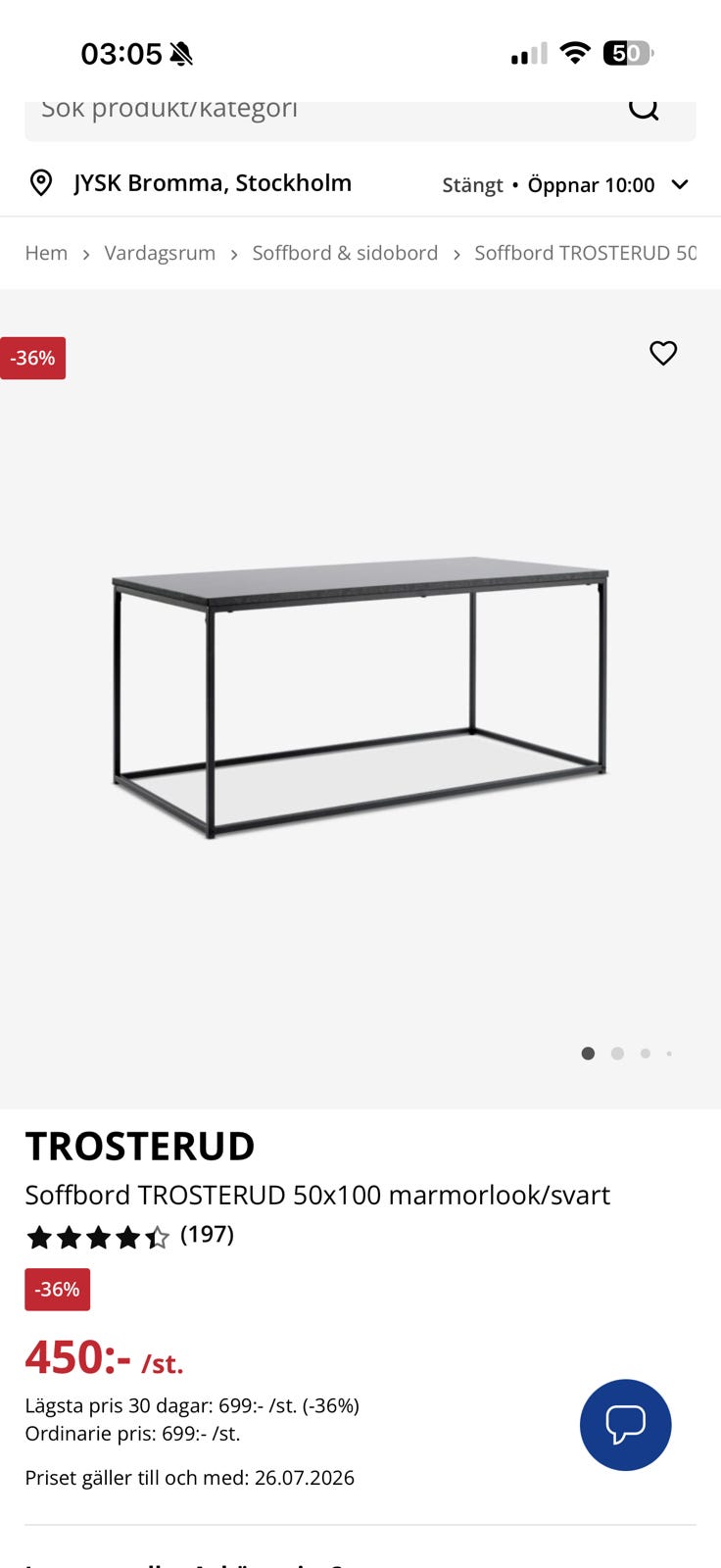Open the TROSTERUD coffee table image

click(x=360, y=696)
